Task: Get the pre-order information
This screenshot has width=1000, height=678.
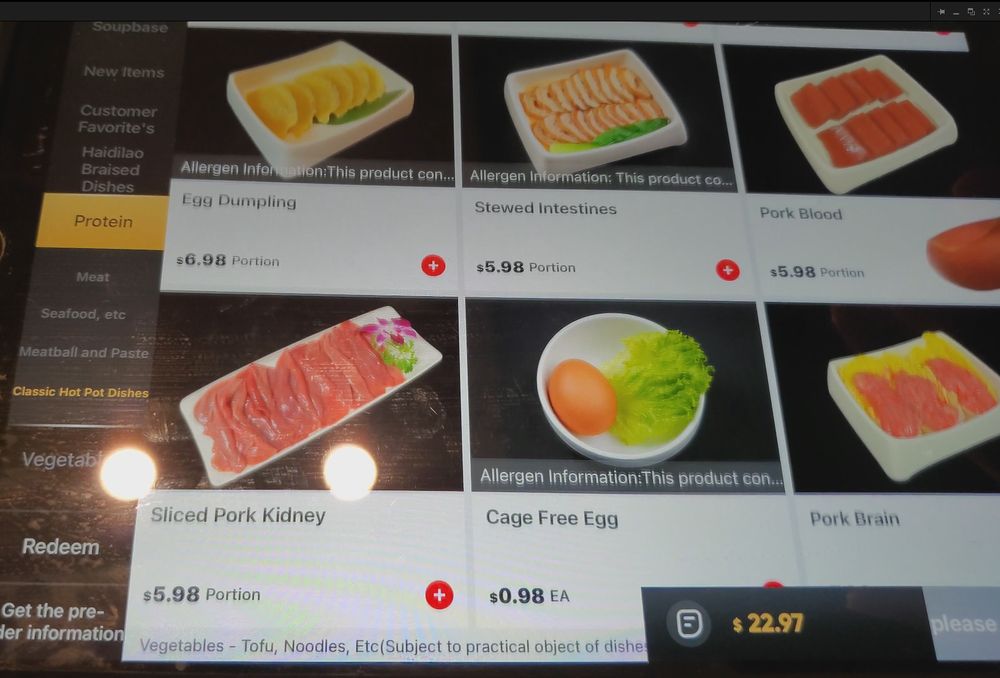Action: tap(62, 622)
